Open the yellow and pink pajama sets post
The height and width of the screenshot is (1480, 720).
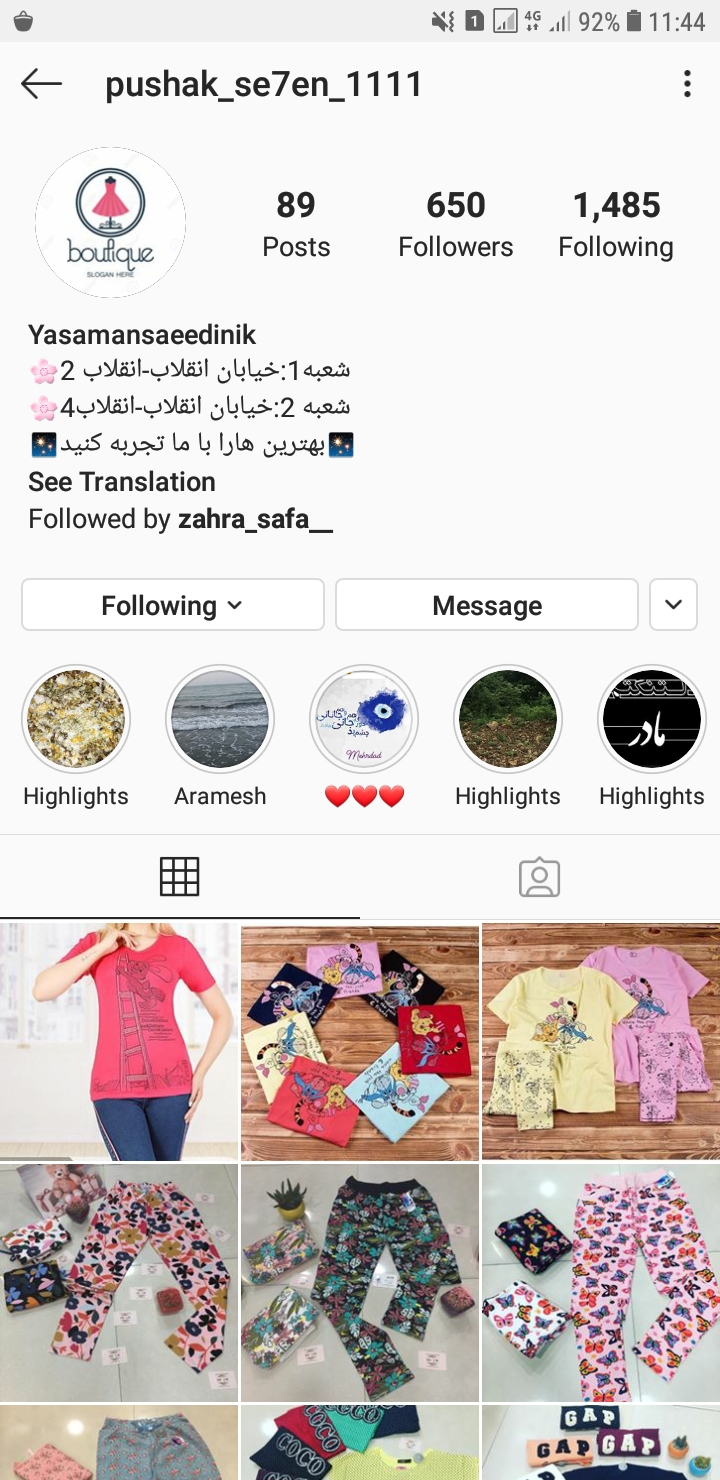coord(601,1041)
